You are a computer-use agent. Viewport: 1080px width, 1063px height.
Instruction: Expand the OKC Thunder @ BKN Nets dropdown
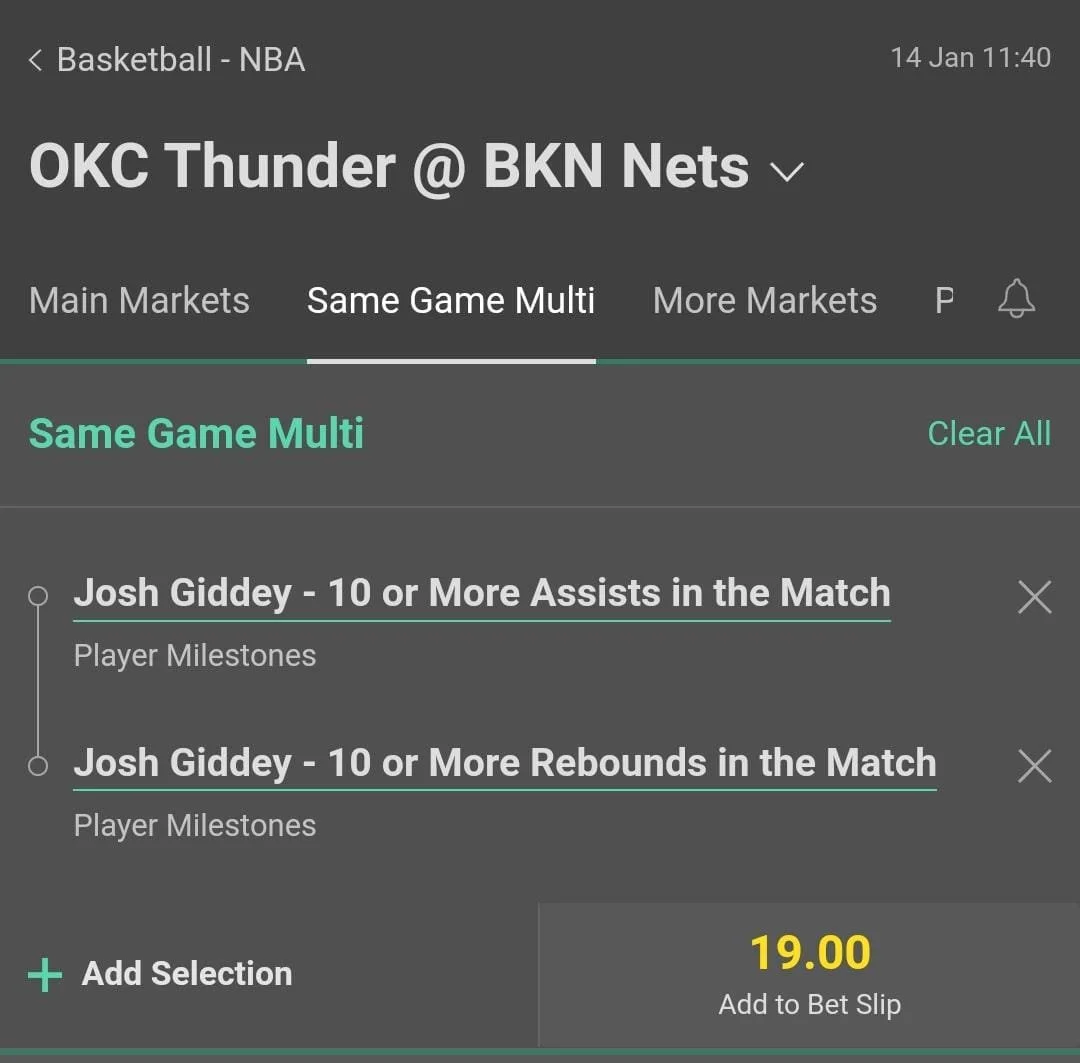[x=787, y=171]
